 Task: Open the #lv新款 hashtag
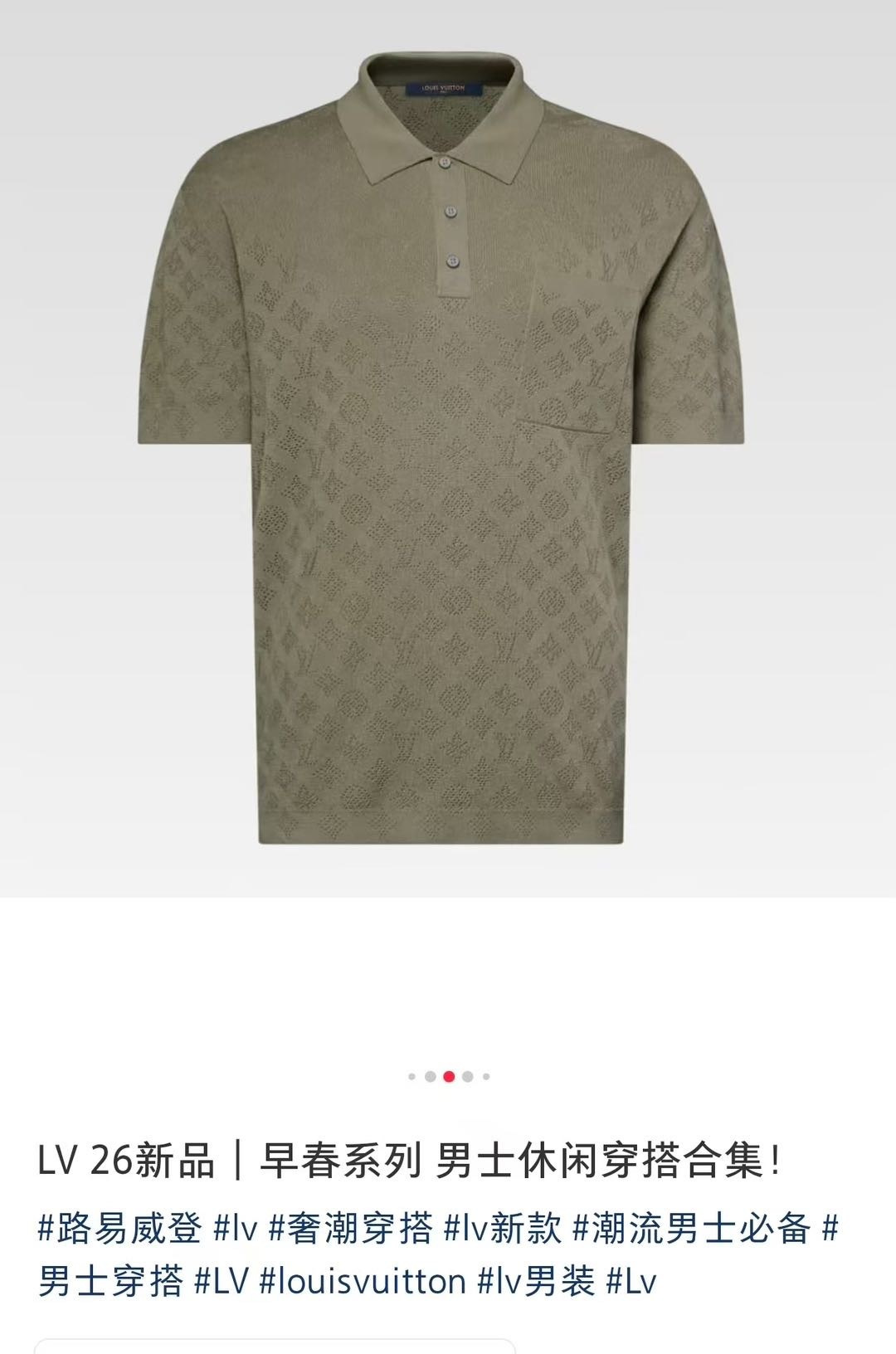coord(503,1229)
